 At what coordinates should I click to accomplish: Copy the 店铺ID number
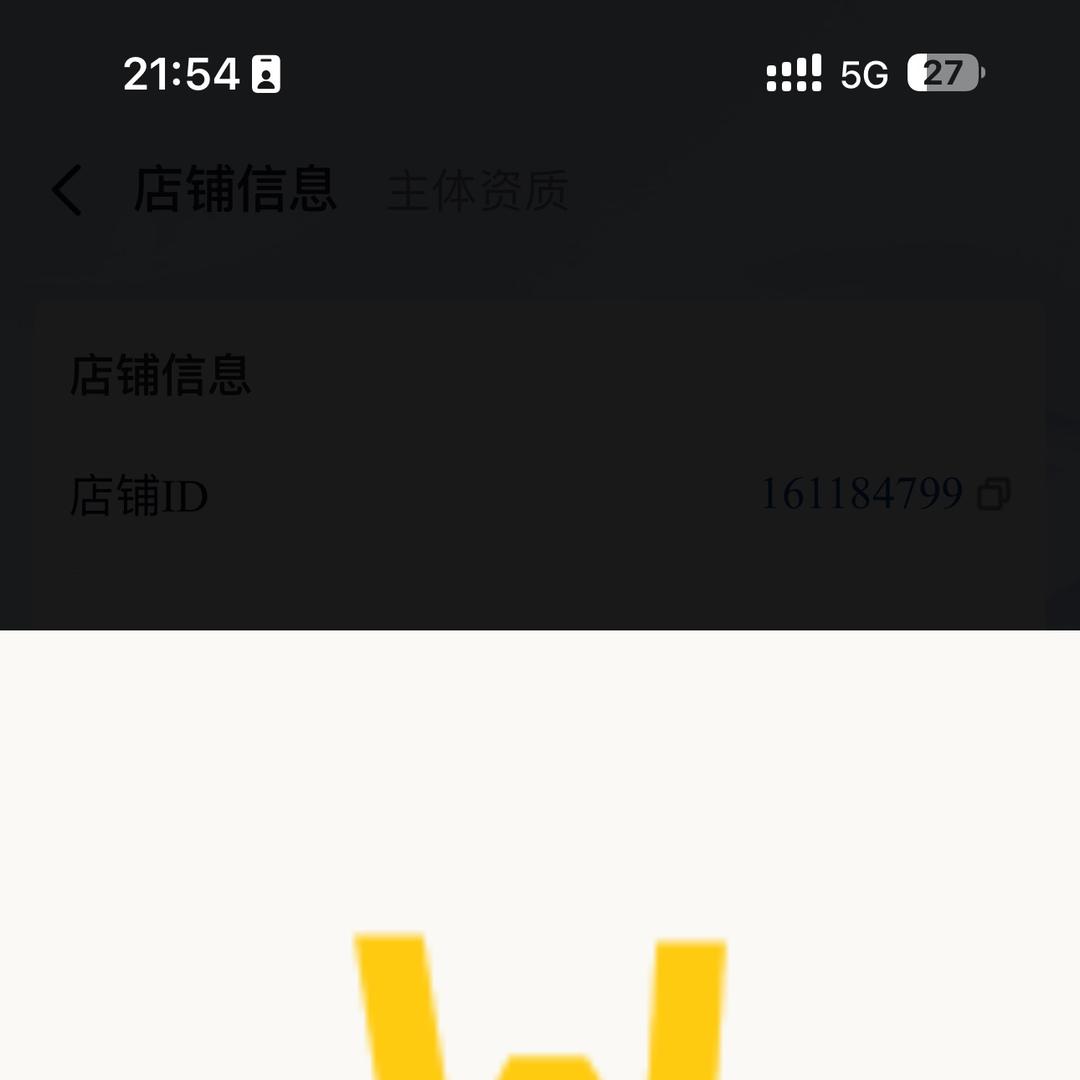(994, 493)
